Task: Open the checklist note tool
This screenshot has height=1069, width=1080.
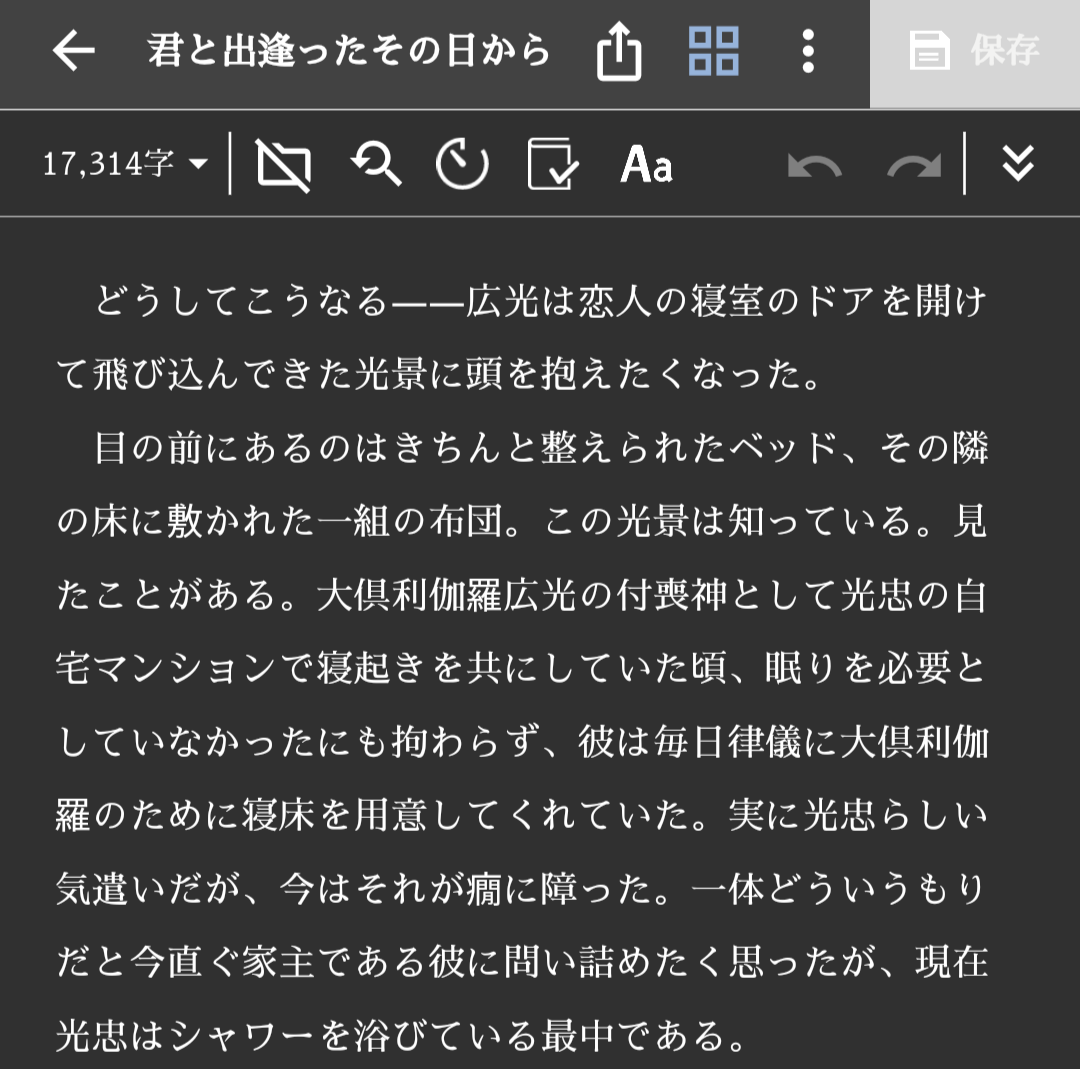Action: click(x=551, y=164)
